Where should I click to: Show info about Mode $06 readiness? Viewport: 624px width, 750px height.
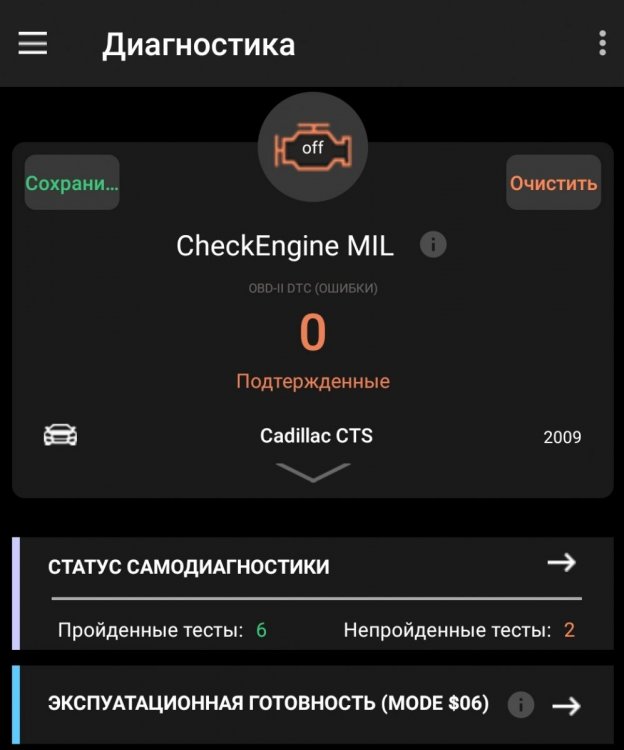point(520,705)
